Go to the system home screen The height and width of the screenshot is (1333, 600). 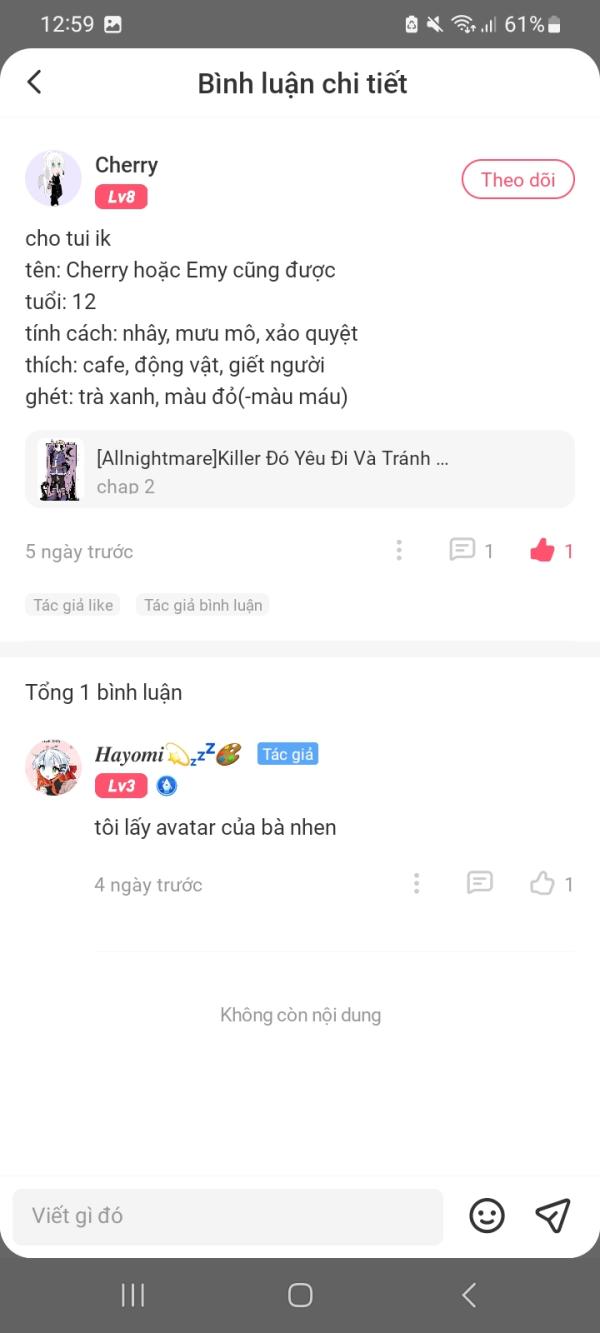[x=300, y=1295]
